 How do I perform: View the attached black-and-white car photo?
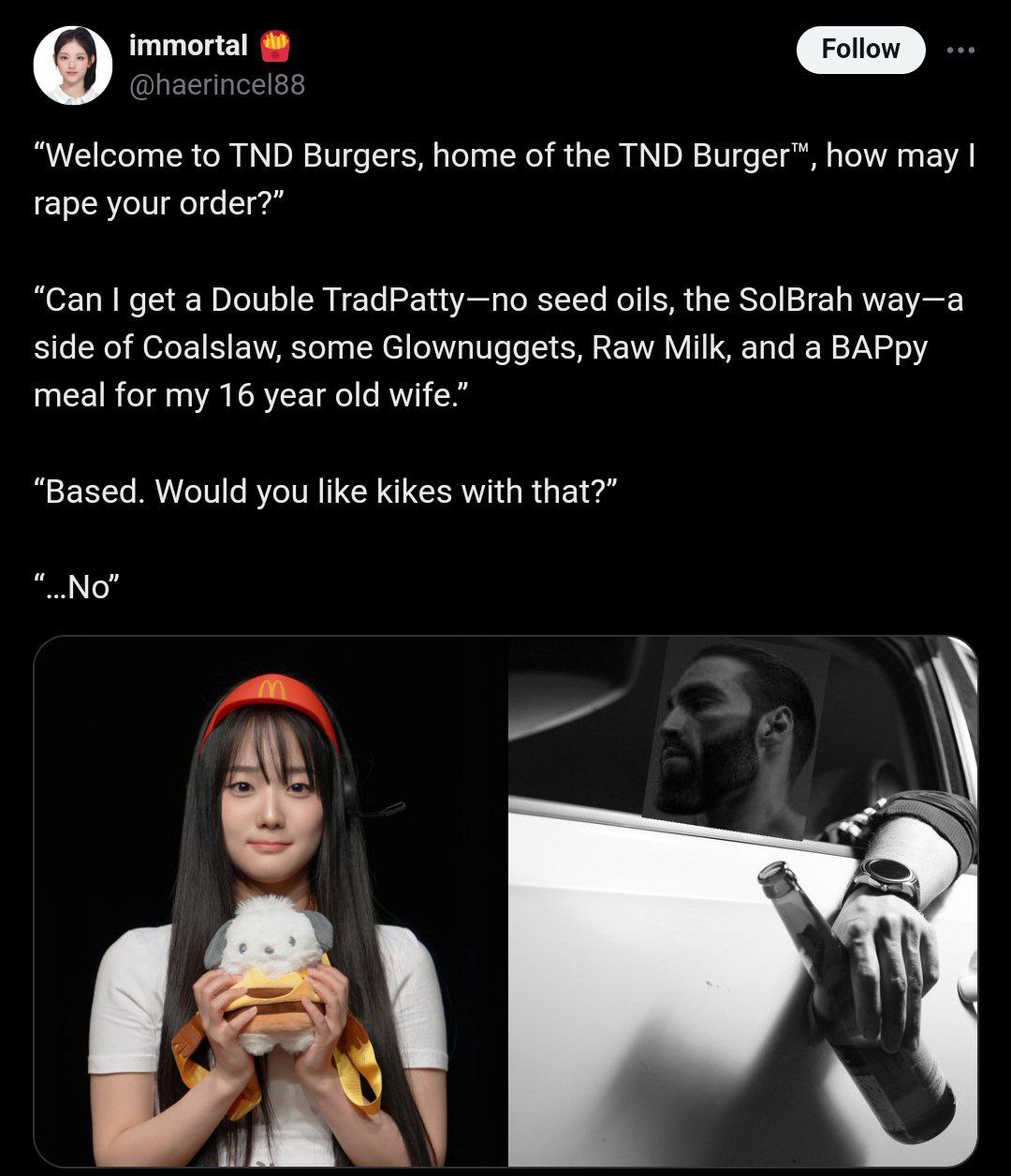click(x=742, y=901)
